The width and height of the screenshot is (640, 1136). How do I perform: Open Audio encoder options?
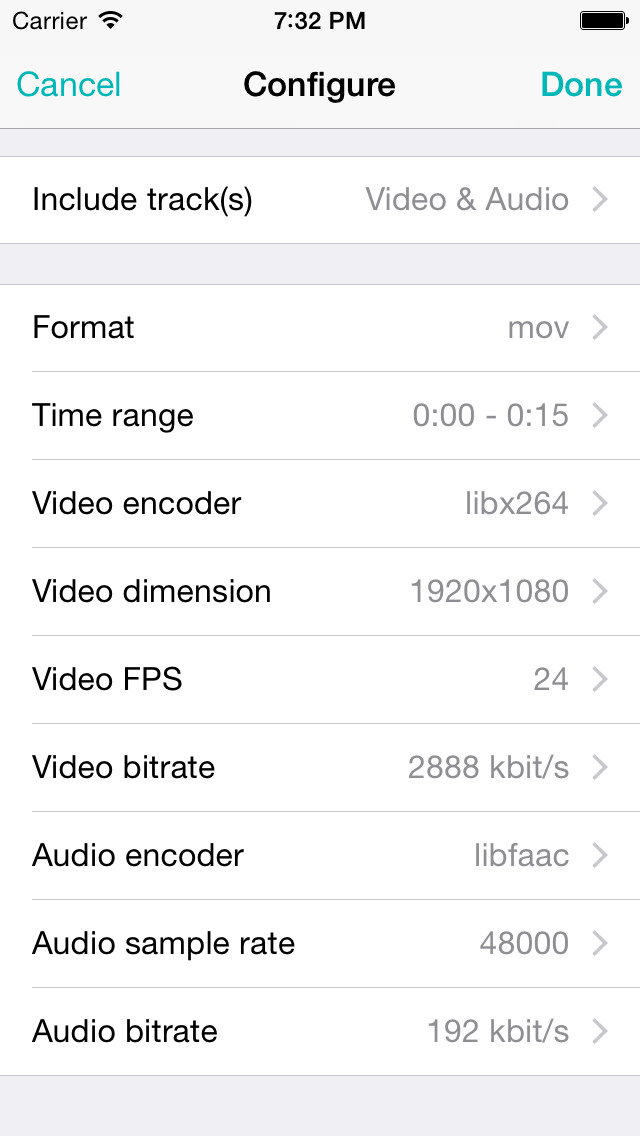pyautogui.click(x=320, y=856)
